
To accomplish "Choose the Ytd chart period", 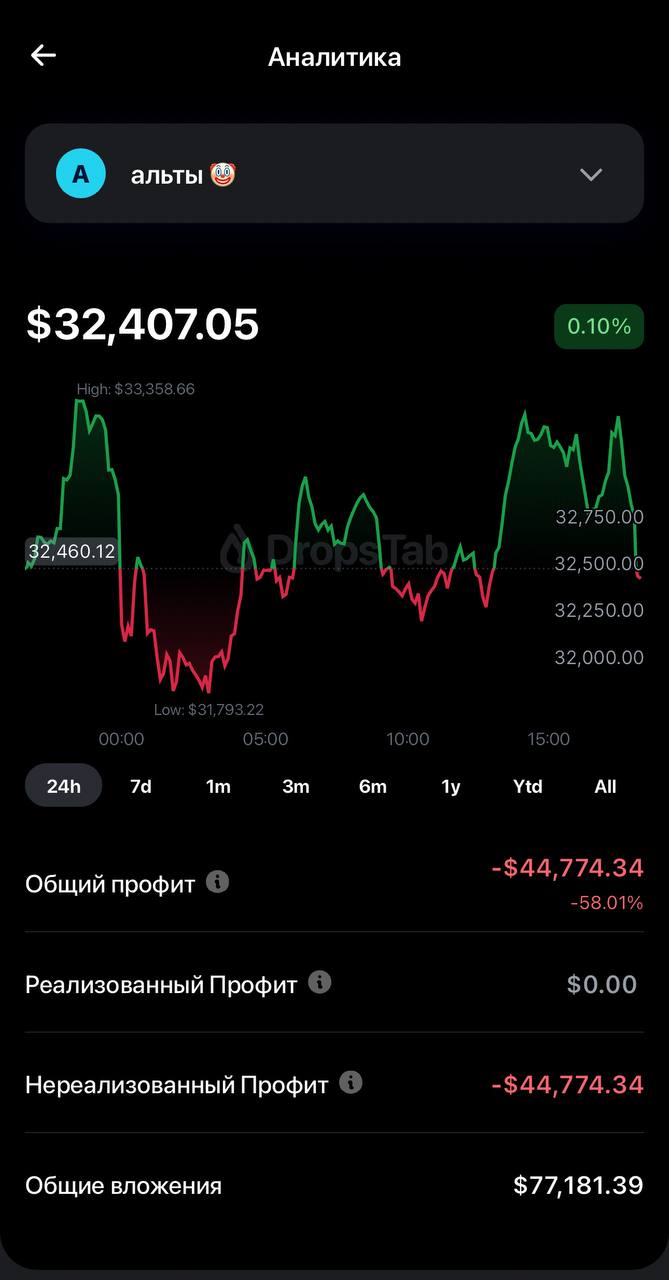I will (528, 786).
